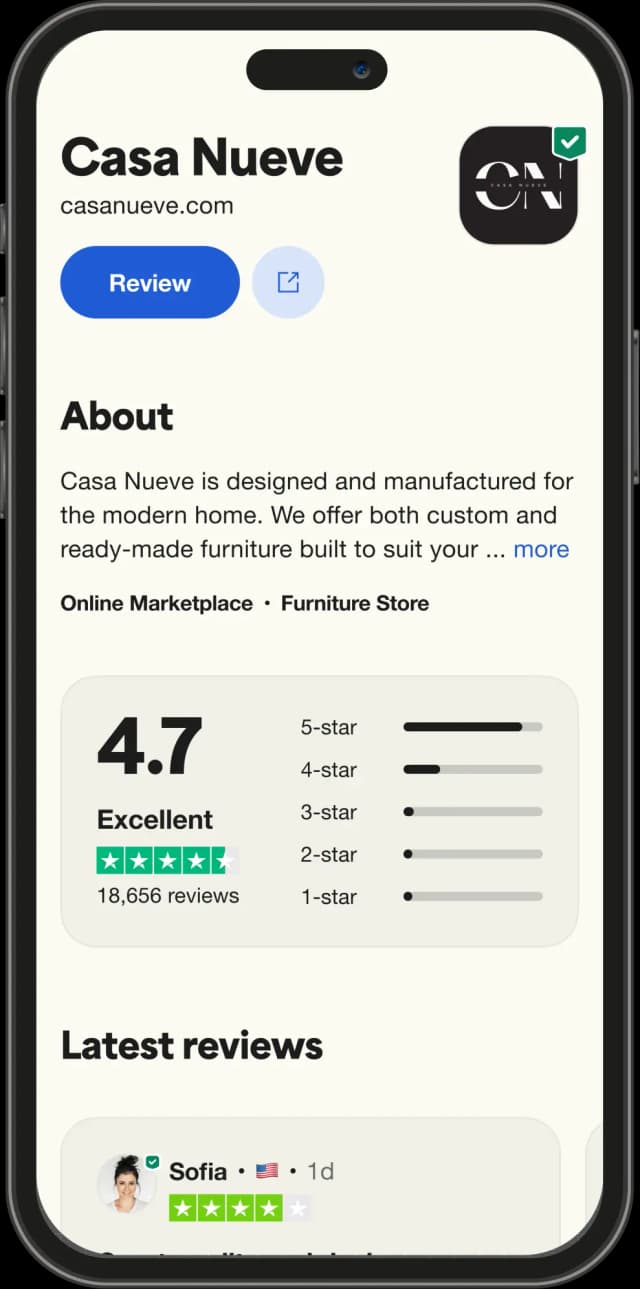Tap the blue Review button
The image size is (640, 1289).
pos(150,283)
